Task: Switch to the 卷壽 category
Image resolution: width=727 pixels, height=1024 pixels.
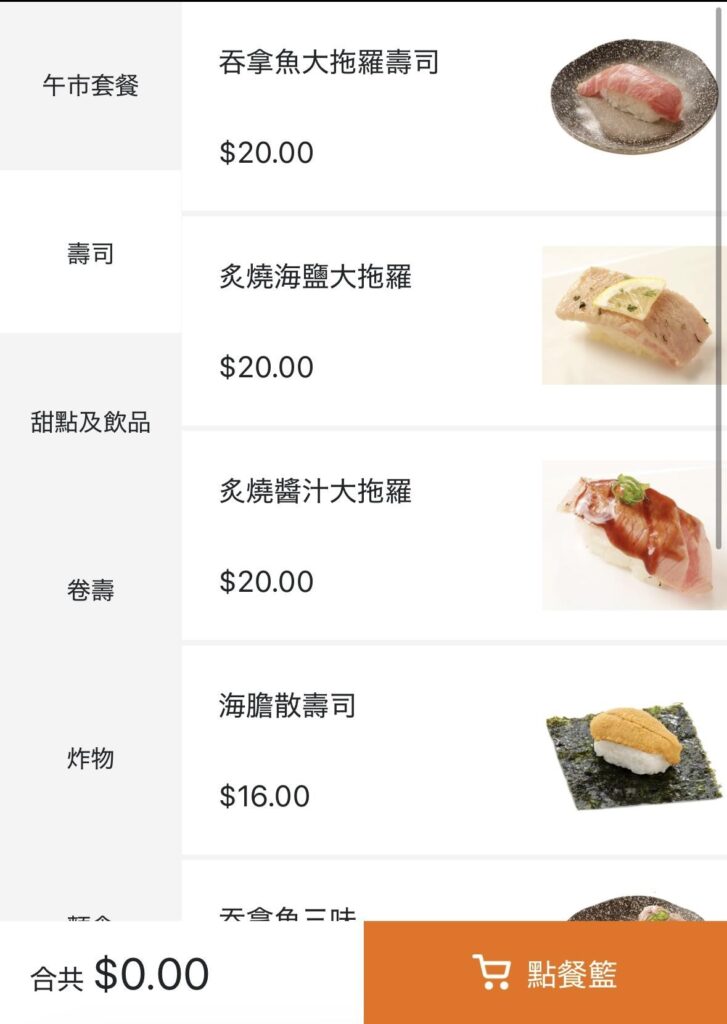Action: [90, 590]
